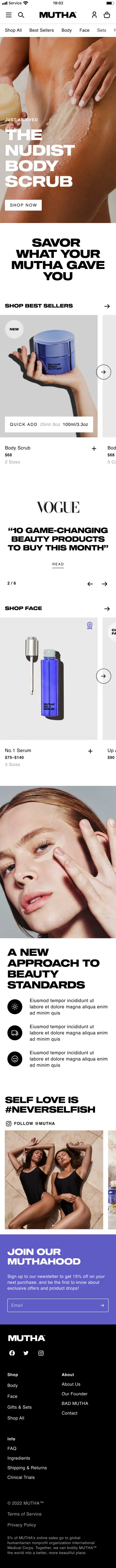116x1568 pixels.
Task: Go to the next press quote
Action: coord(105,584)
